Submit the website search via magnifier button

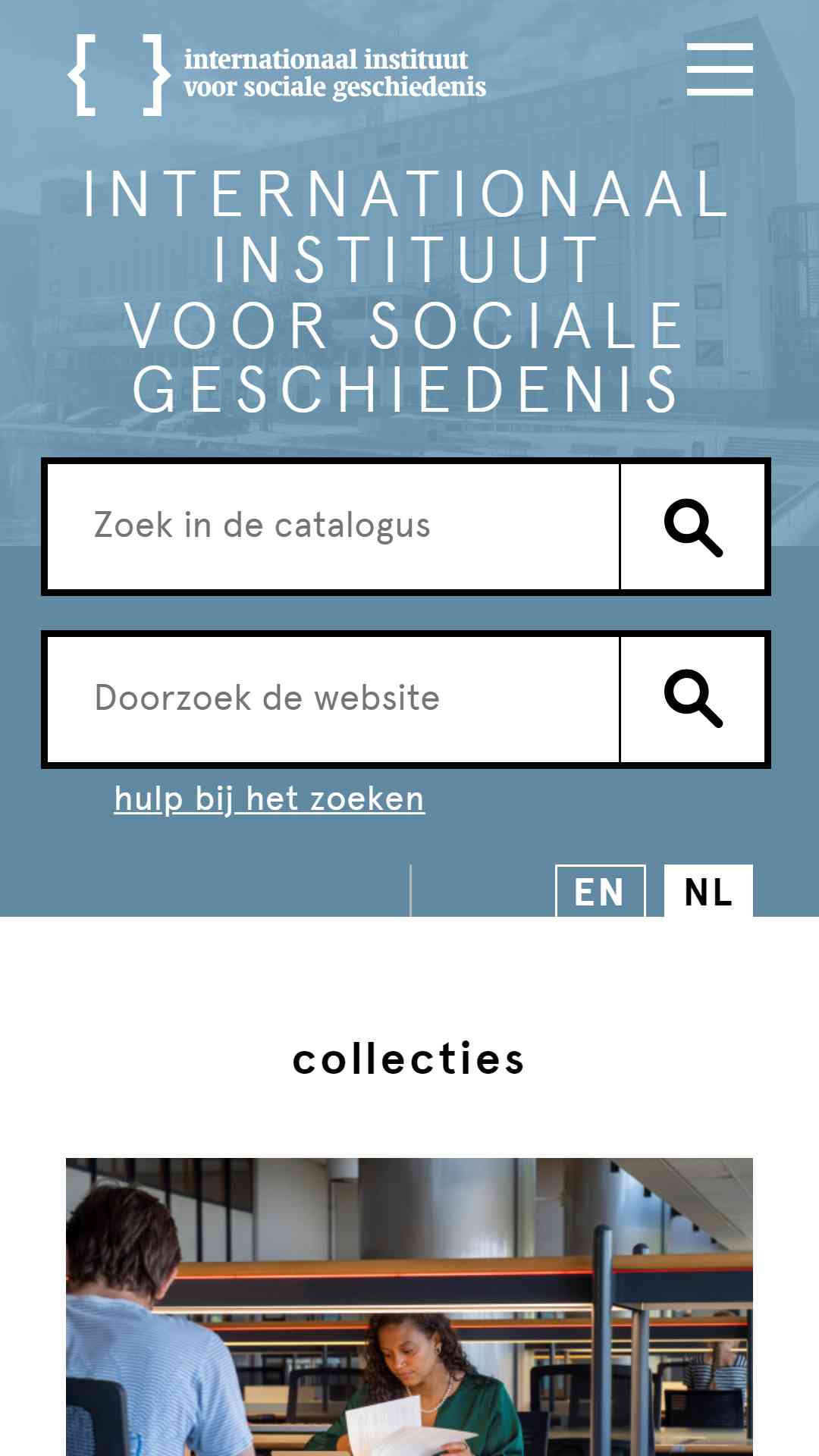pos(692,698)
